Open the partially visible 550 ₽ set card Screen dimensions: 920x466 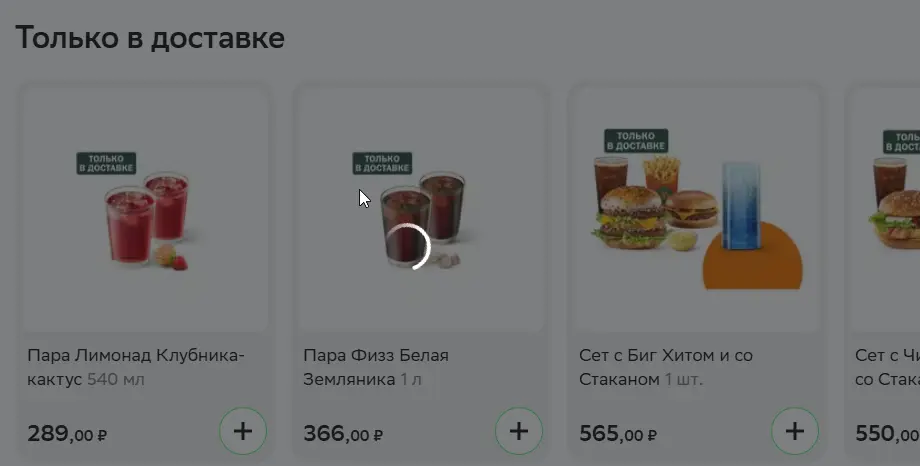pos(884,273)
